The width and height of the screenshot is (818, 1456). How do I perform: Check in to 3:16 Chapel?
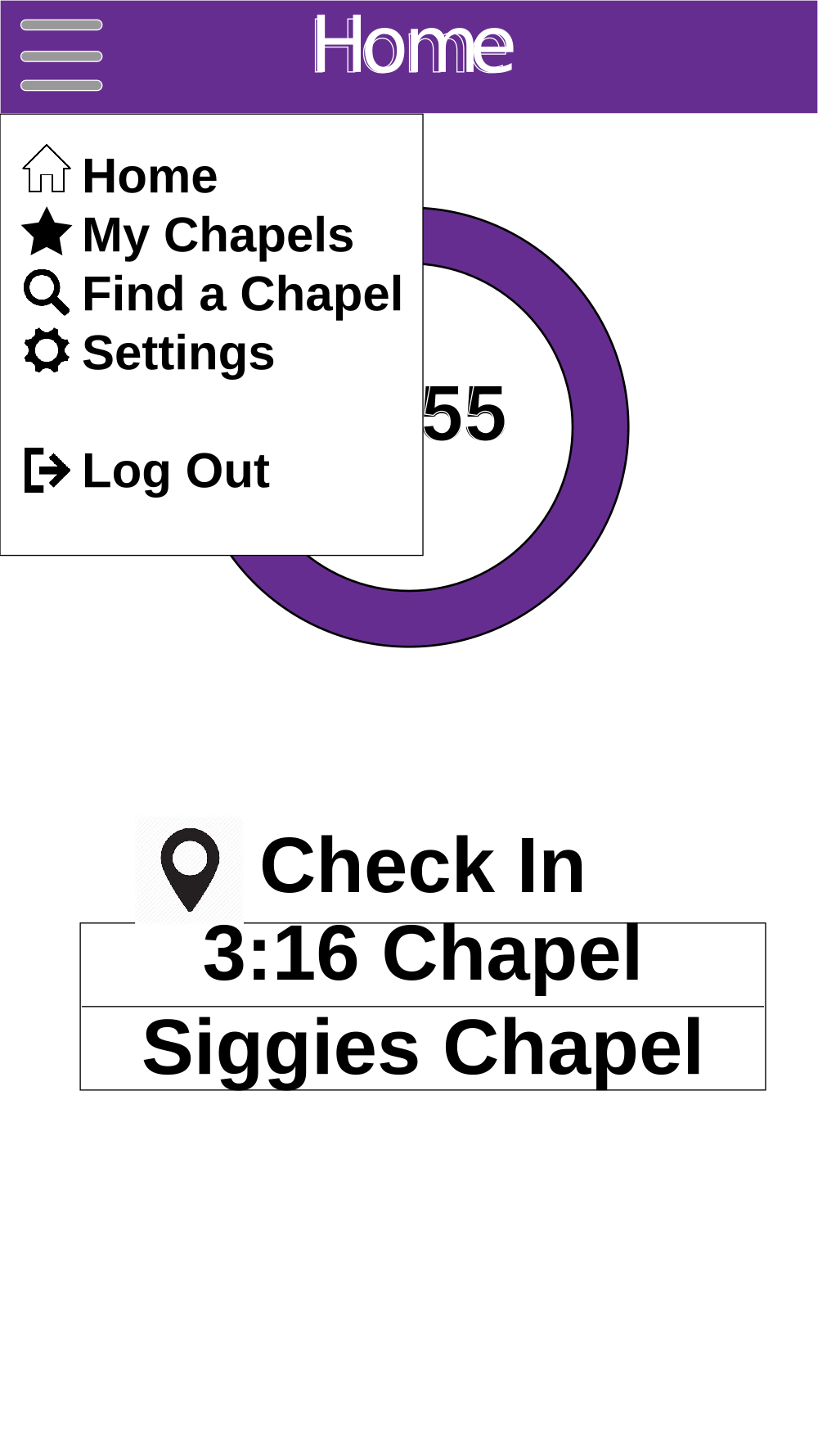pos(423,963)
